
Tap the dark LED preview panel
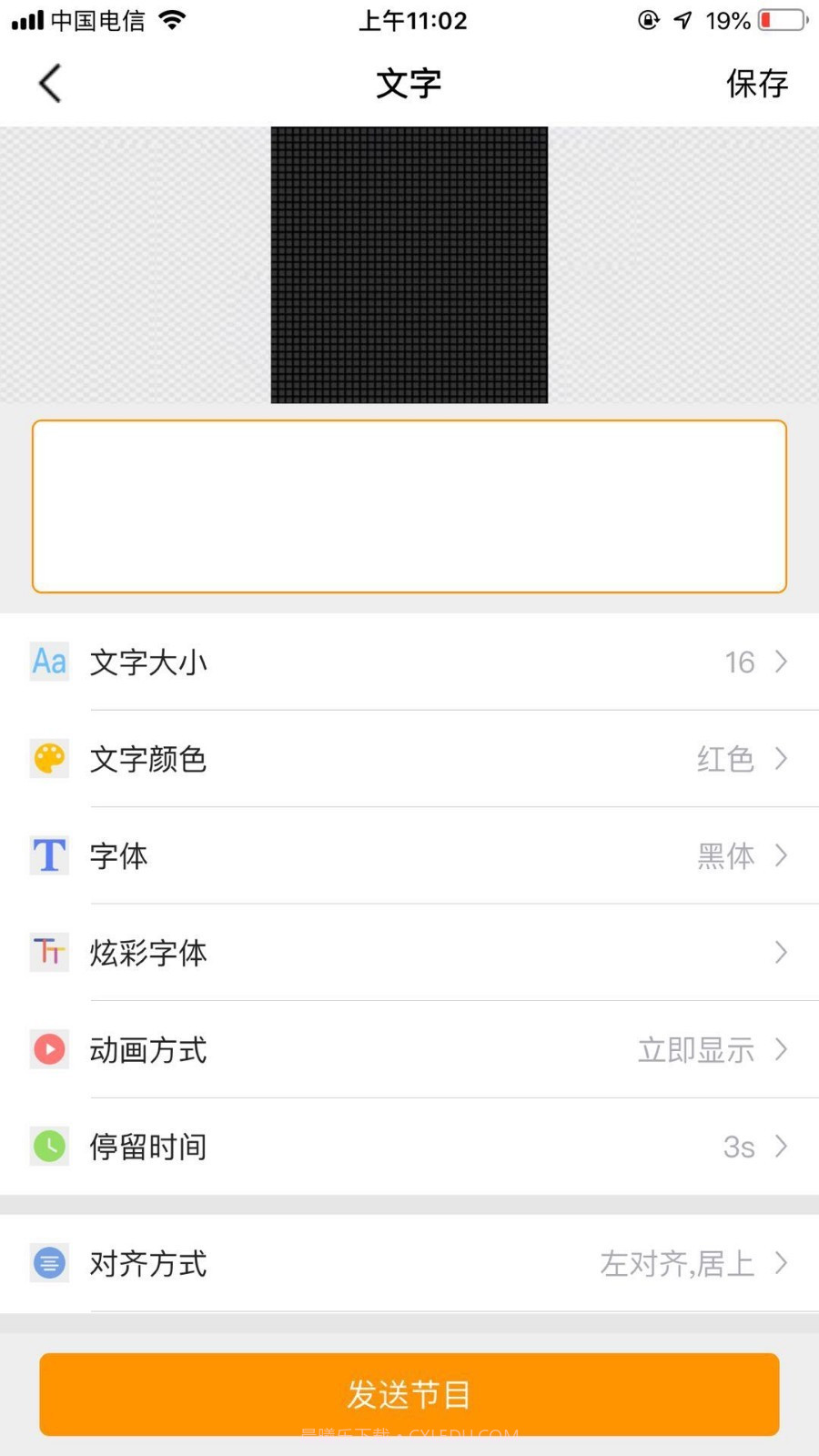(409, 264)
